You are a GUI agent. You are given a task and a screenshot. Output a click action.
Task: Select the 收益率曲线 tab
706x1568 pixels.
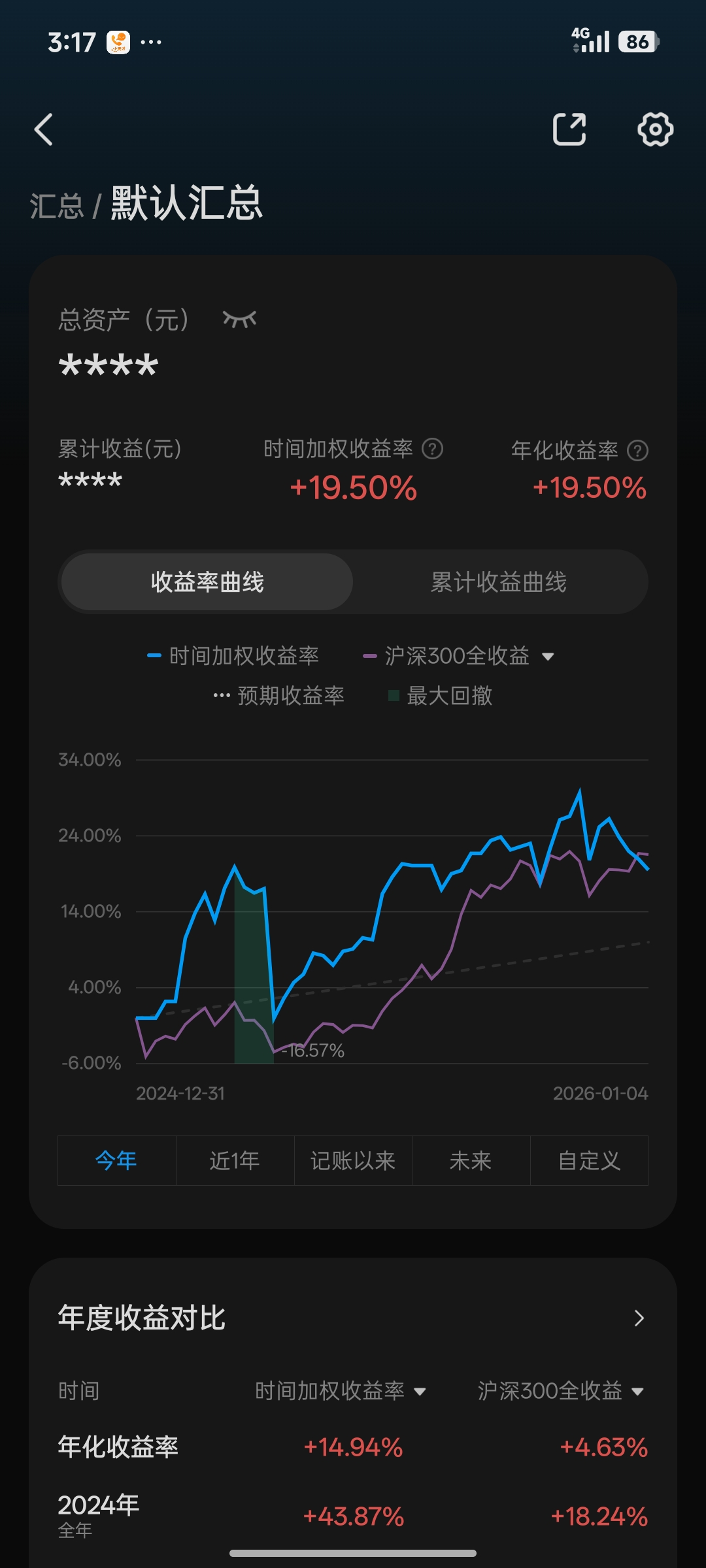(x=207, y=582)
